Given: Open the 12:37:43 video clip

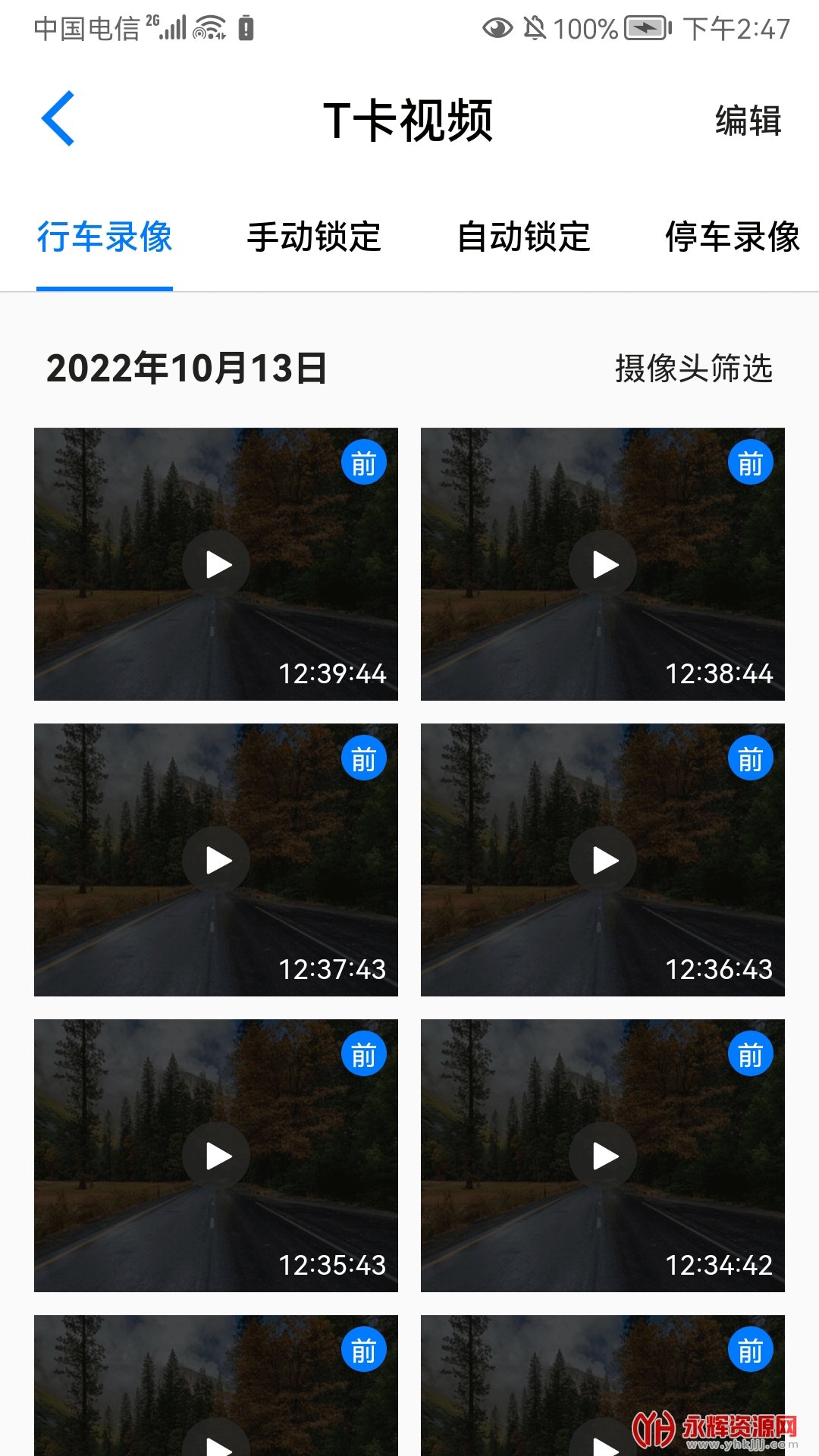Looking at the screenshot, I should (x=216, y=860).
